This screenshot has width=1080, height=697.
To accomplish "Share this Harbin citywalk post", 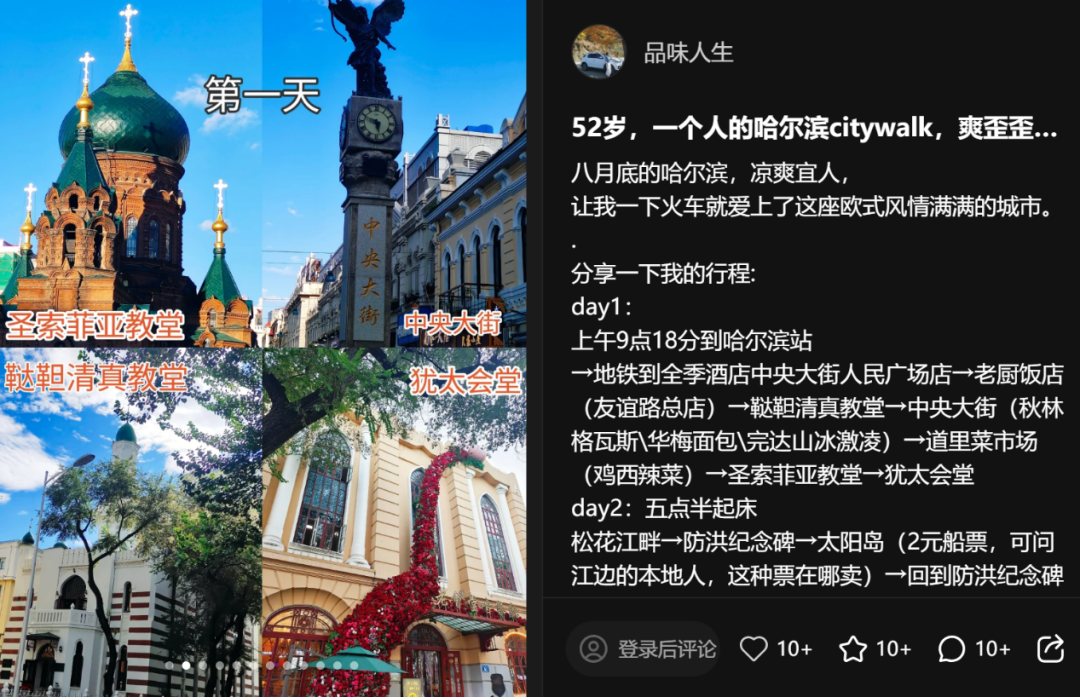I will click(x=1050, y=649).
